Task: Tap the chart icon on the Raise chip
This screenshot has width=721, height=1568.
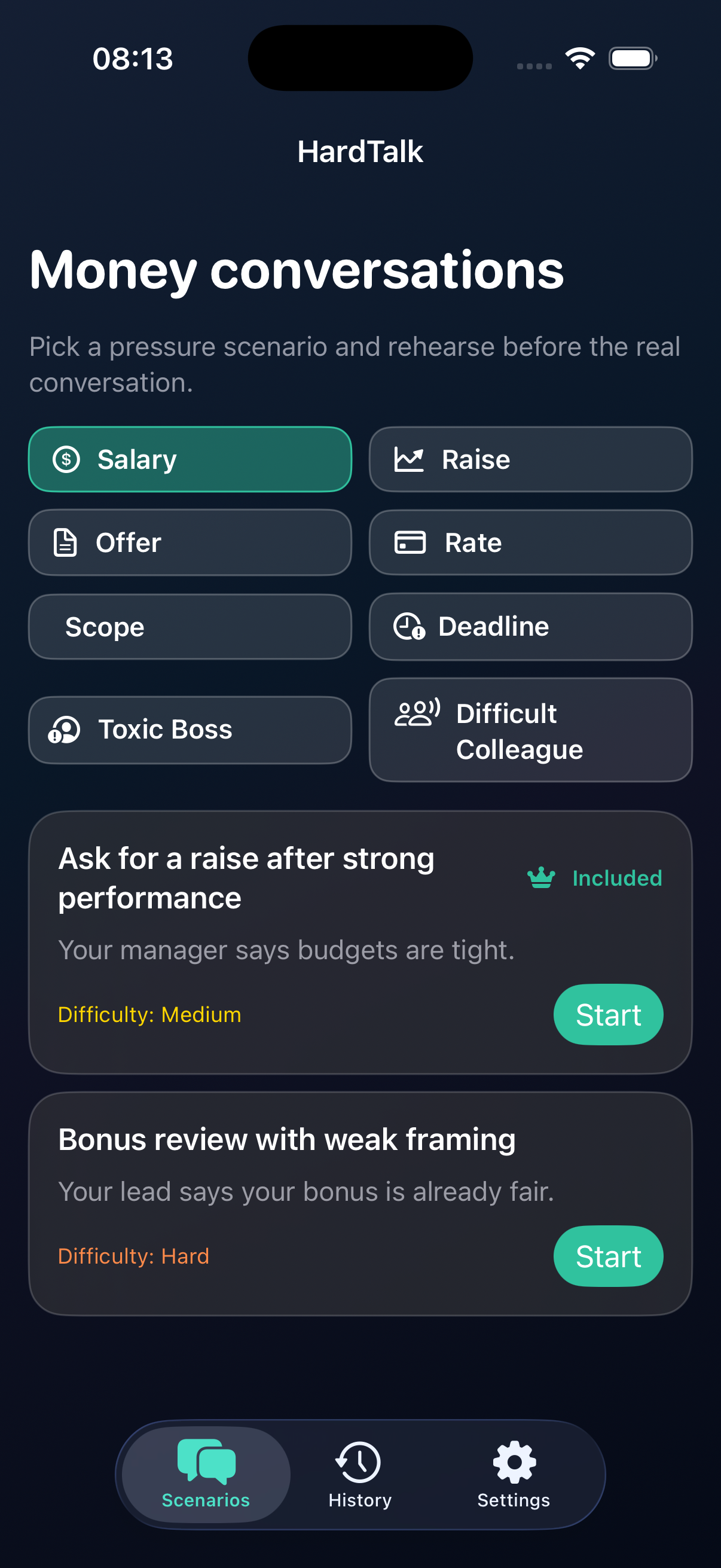Action: coord(410,459)
